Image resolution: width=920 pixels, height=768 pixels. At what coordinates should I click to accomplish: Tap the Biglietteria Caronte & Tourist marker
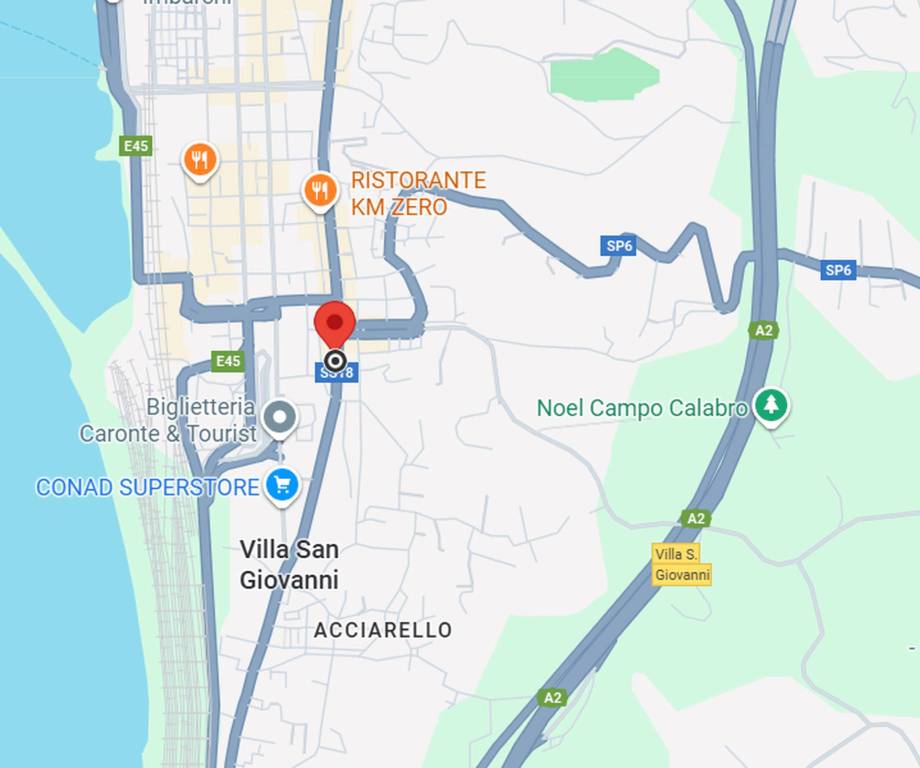(x=280, y=418)
